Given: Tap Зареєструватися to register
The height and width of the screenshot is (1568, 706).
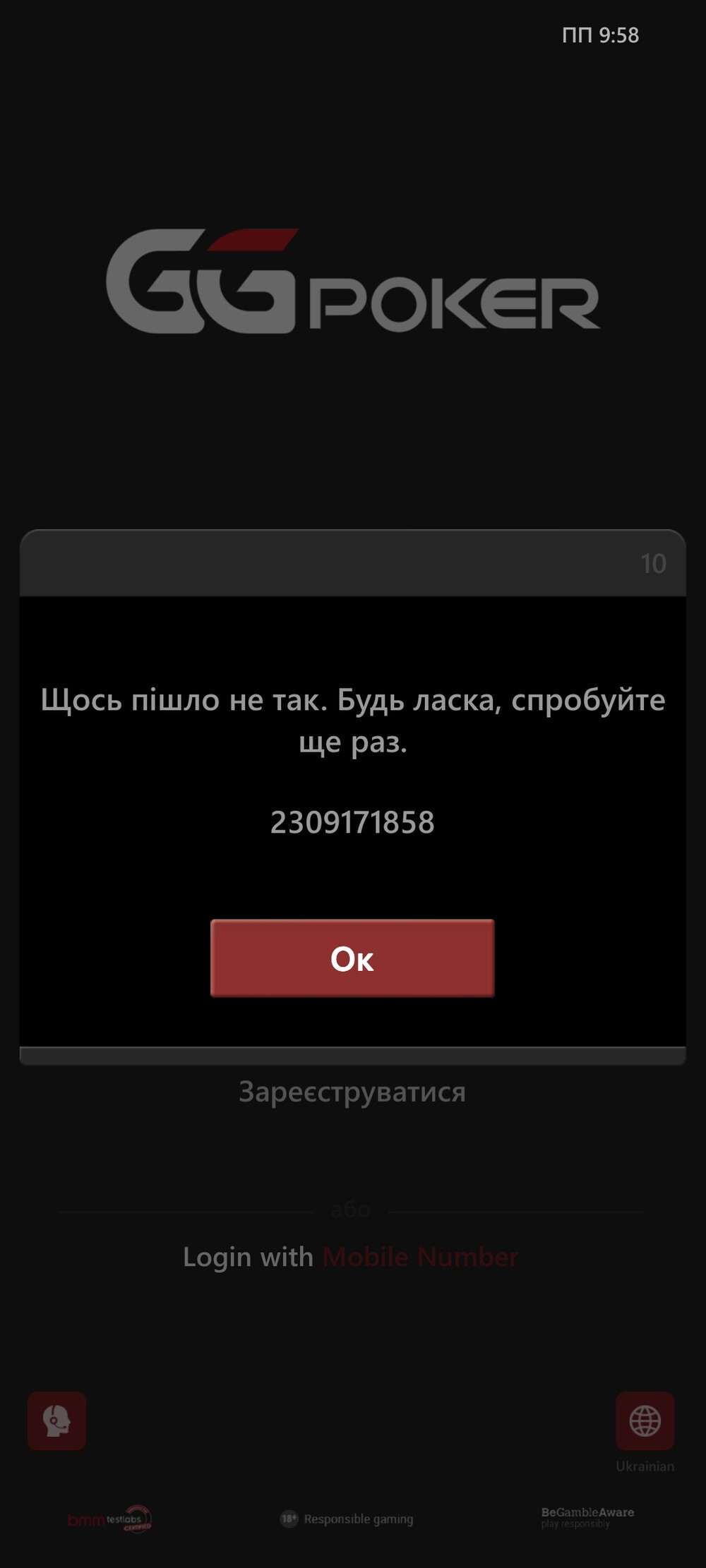Looking at the screenshot, I should pyautogui.click(x=352, y=1092).
